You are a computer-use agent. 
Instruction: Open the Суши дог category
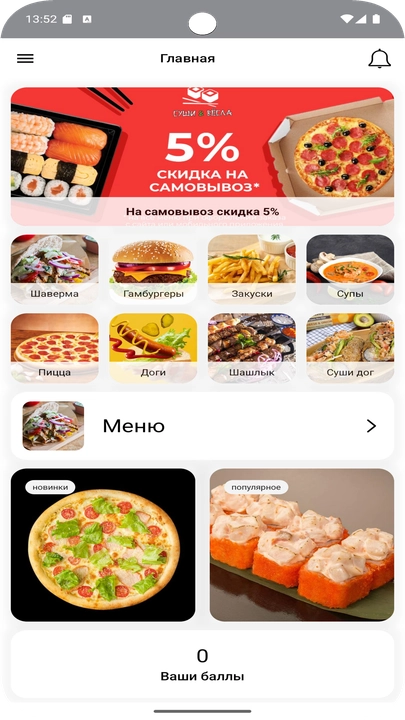[x=350, y=348]
